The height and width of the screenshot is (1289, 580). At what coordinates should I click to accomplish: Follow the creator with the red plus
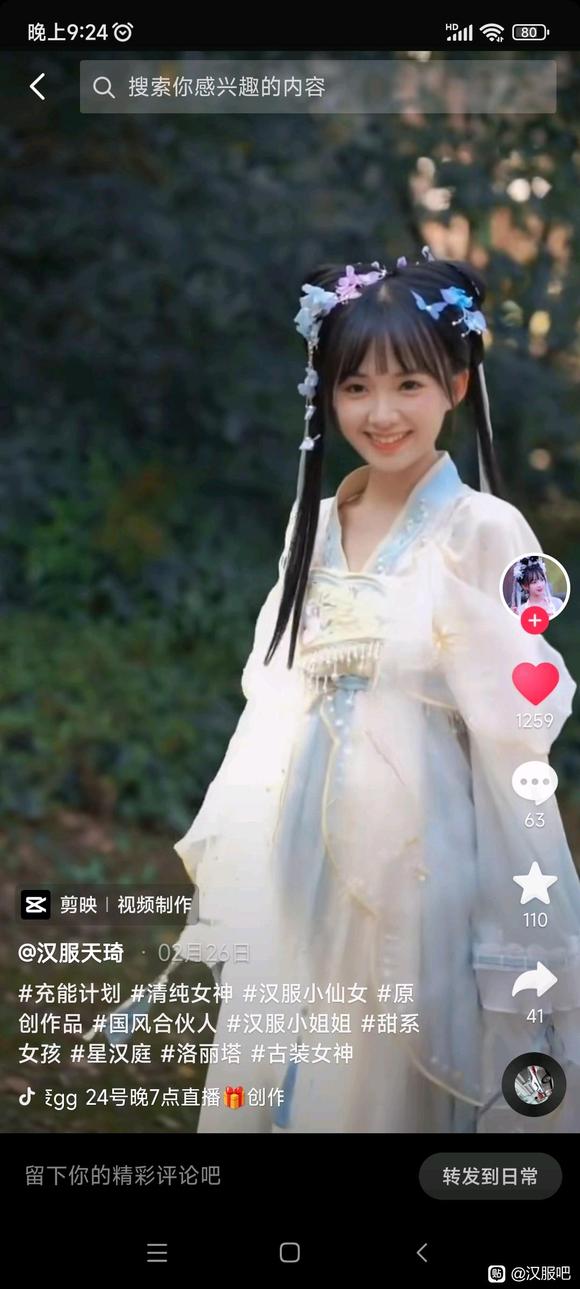tap(535, 621)
